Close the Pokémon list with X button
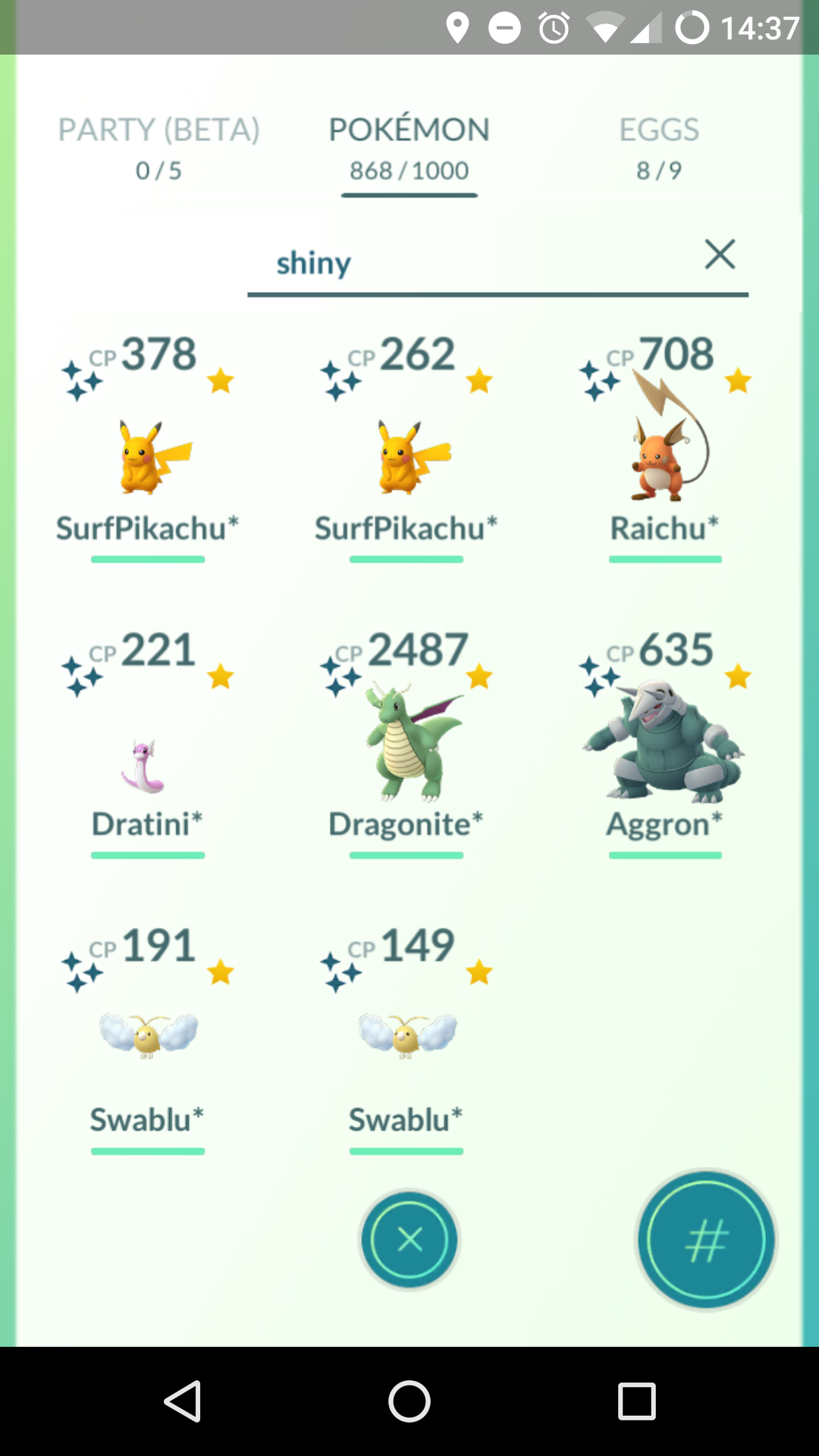This screenshot has width=819, height=1456. click(409, 1239)
